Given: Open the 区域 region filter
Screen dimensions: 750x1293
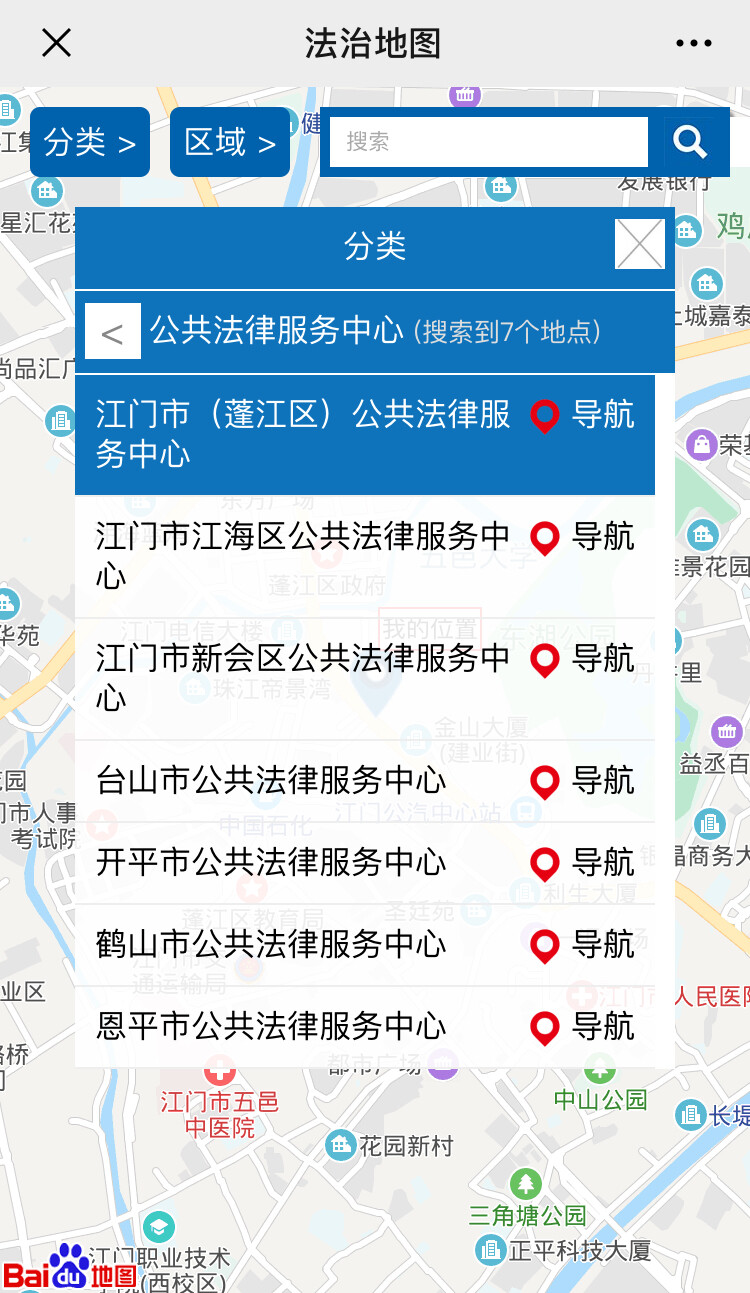Looking at the screenshot, I should point(230,142).
